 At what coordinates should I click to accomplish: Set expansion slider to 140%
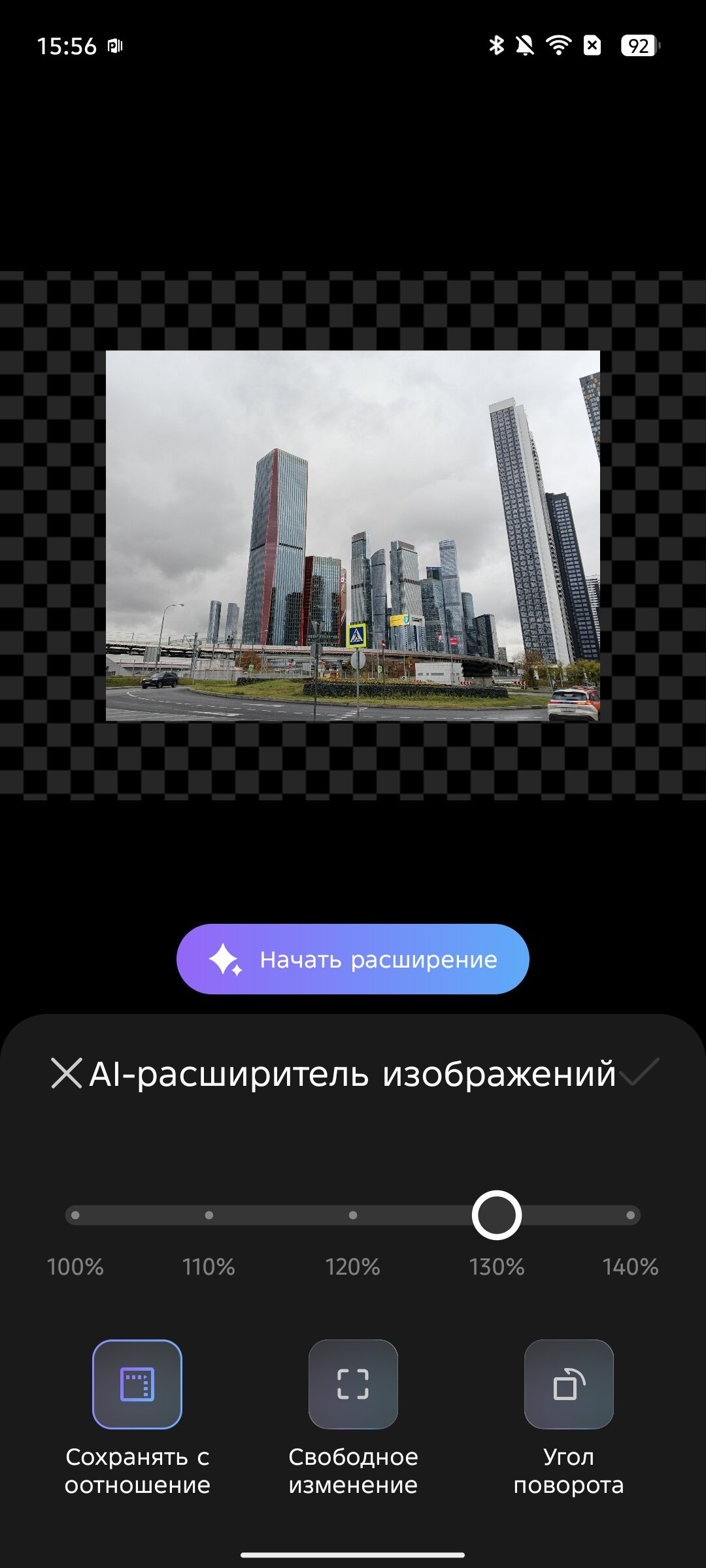tap(630, 1215)
